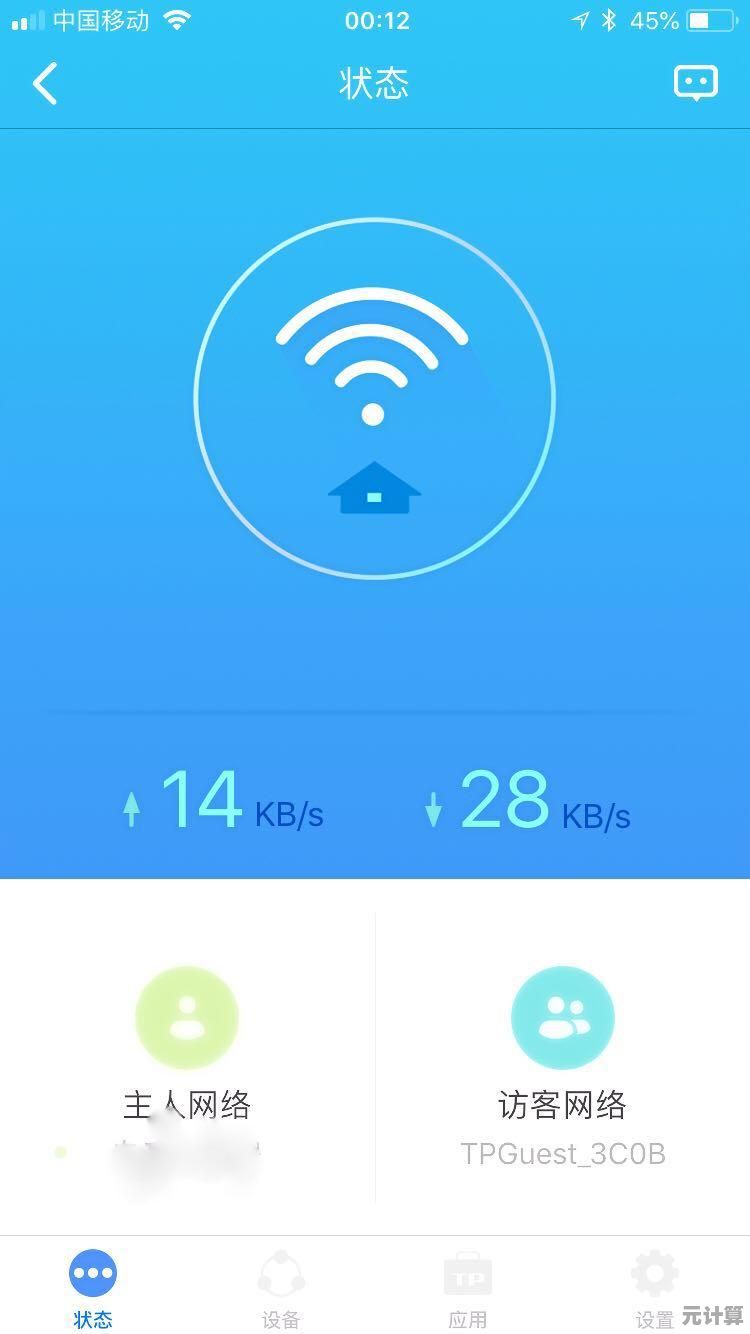Select the 状态 tab

[93, 1288]
